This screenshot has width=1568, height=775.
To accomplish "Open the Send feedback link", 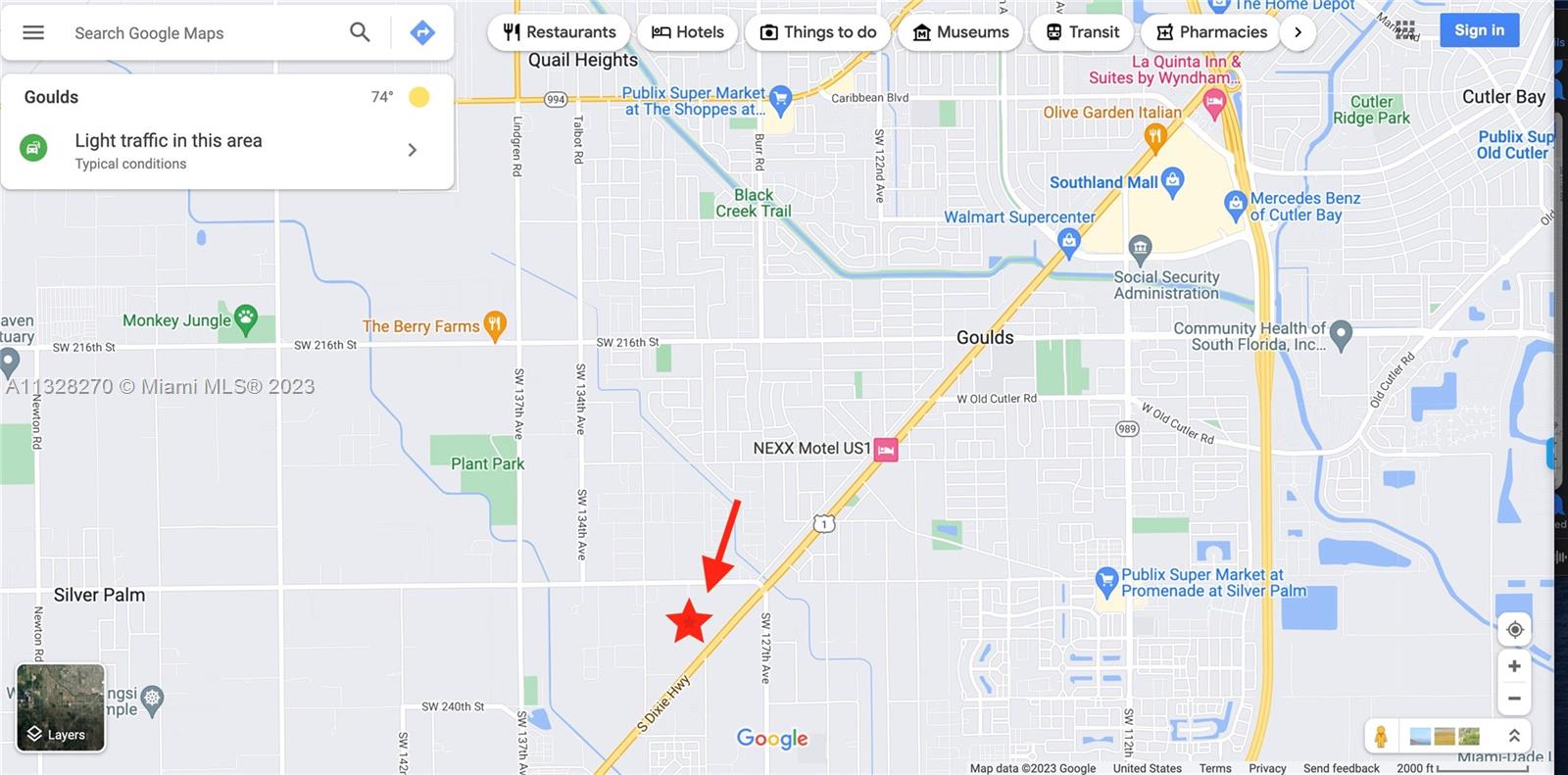I will (1341, 768).
